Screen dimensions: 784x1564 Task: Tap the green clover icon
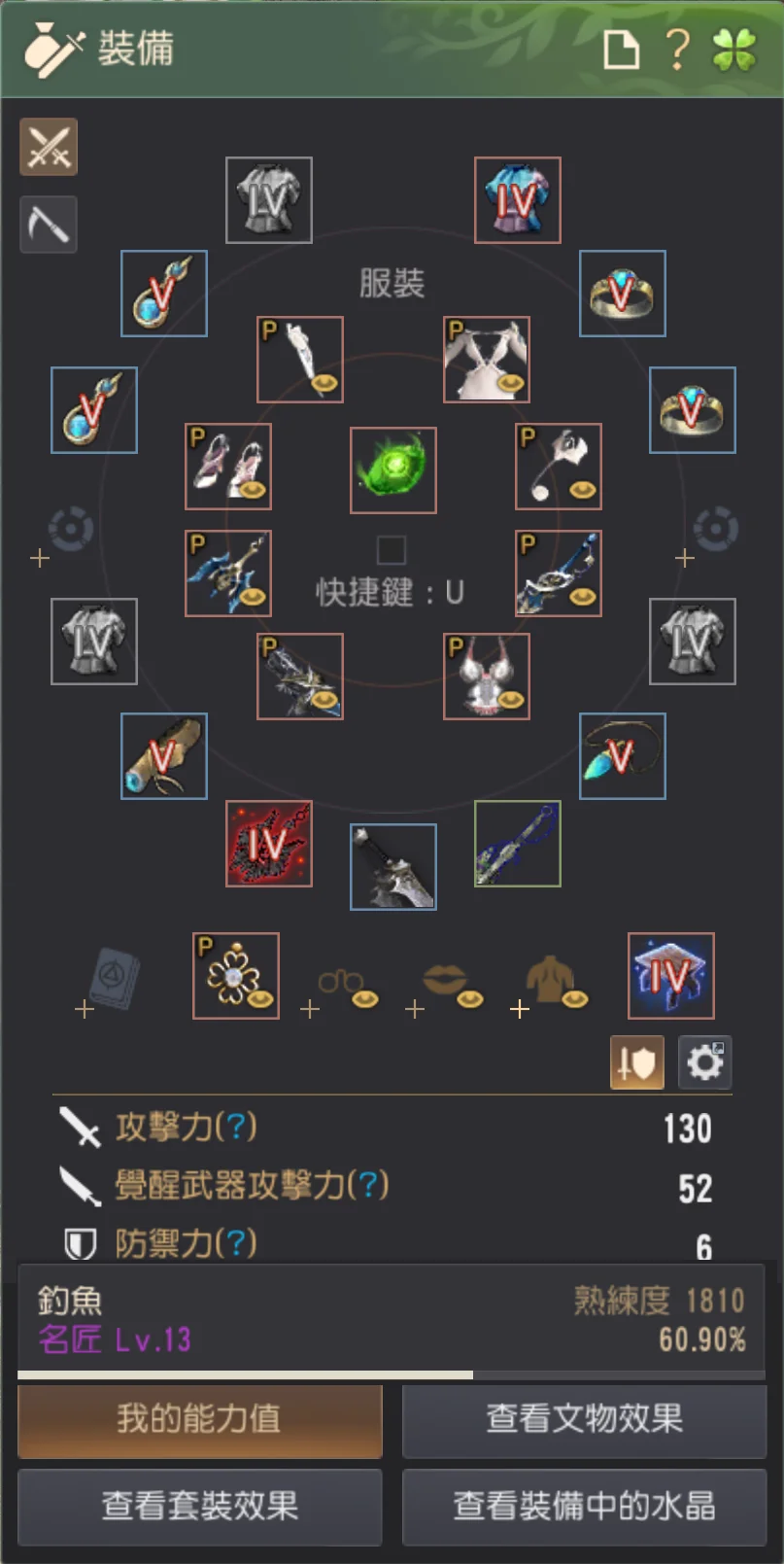(733, 49)
